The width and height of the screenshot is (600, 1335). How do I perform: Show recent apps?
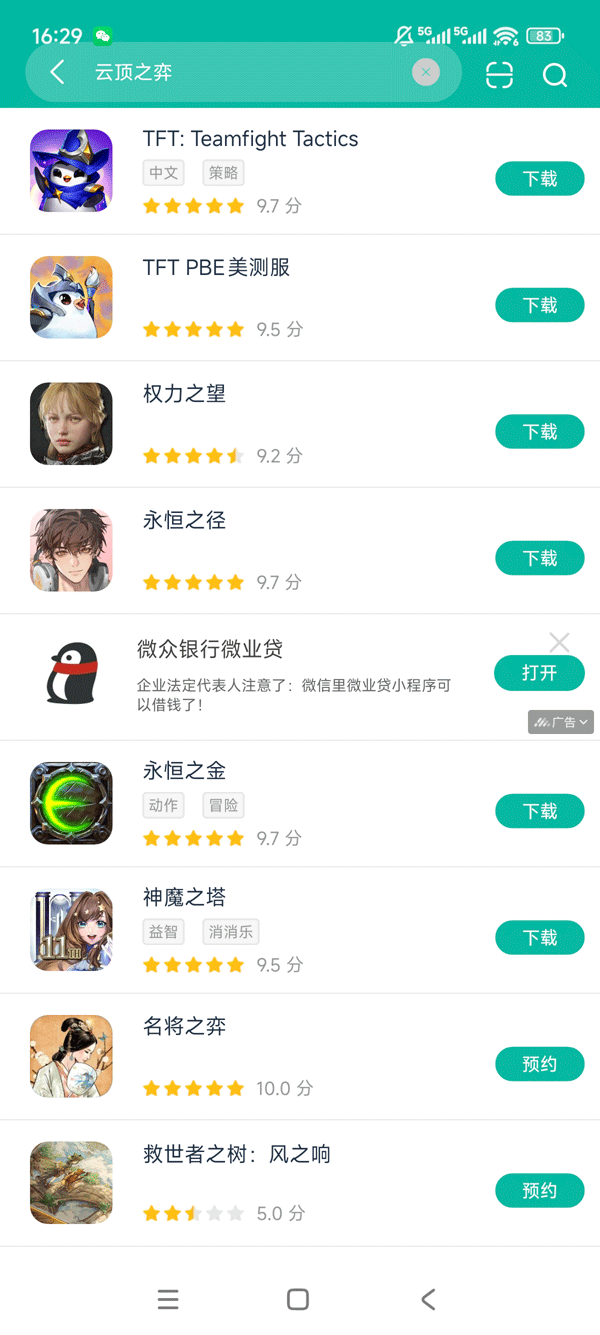[168, 1299]
